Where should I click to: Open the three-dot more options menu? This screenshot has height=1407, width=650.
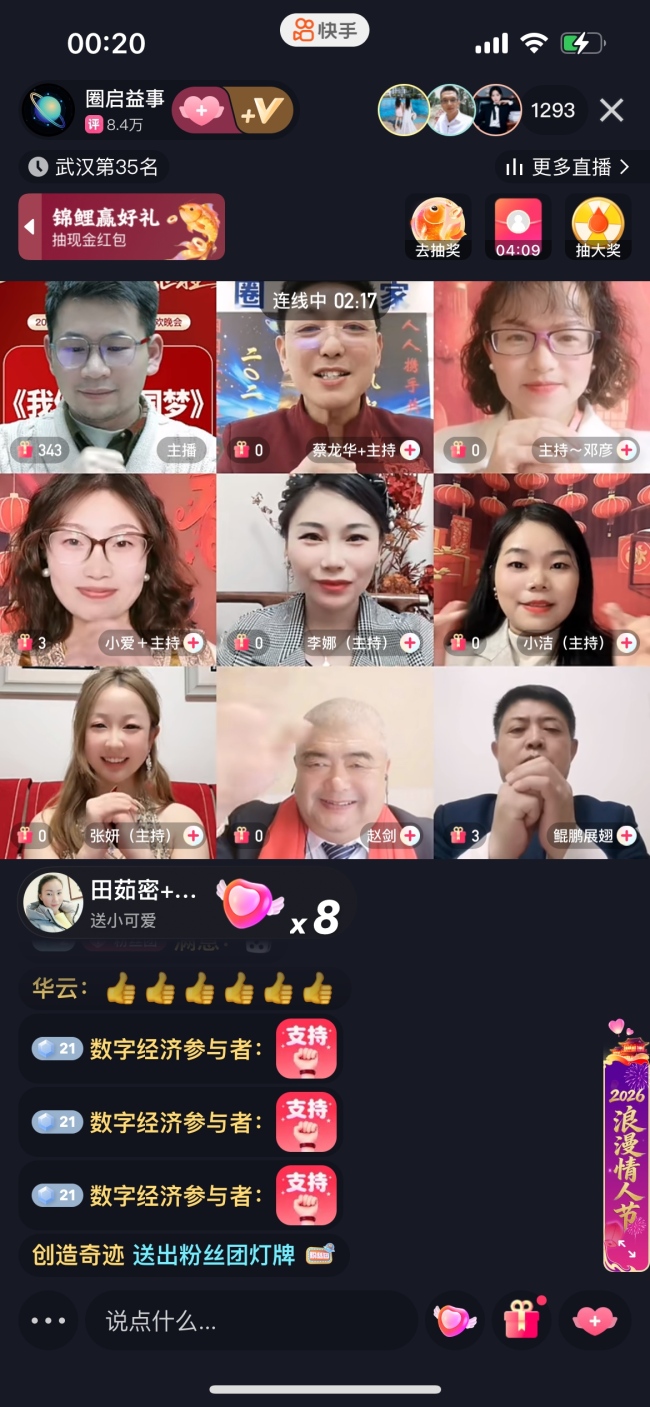[48, 1321]
